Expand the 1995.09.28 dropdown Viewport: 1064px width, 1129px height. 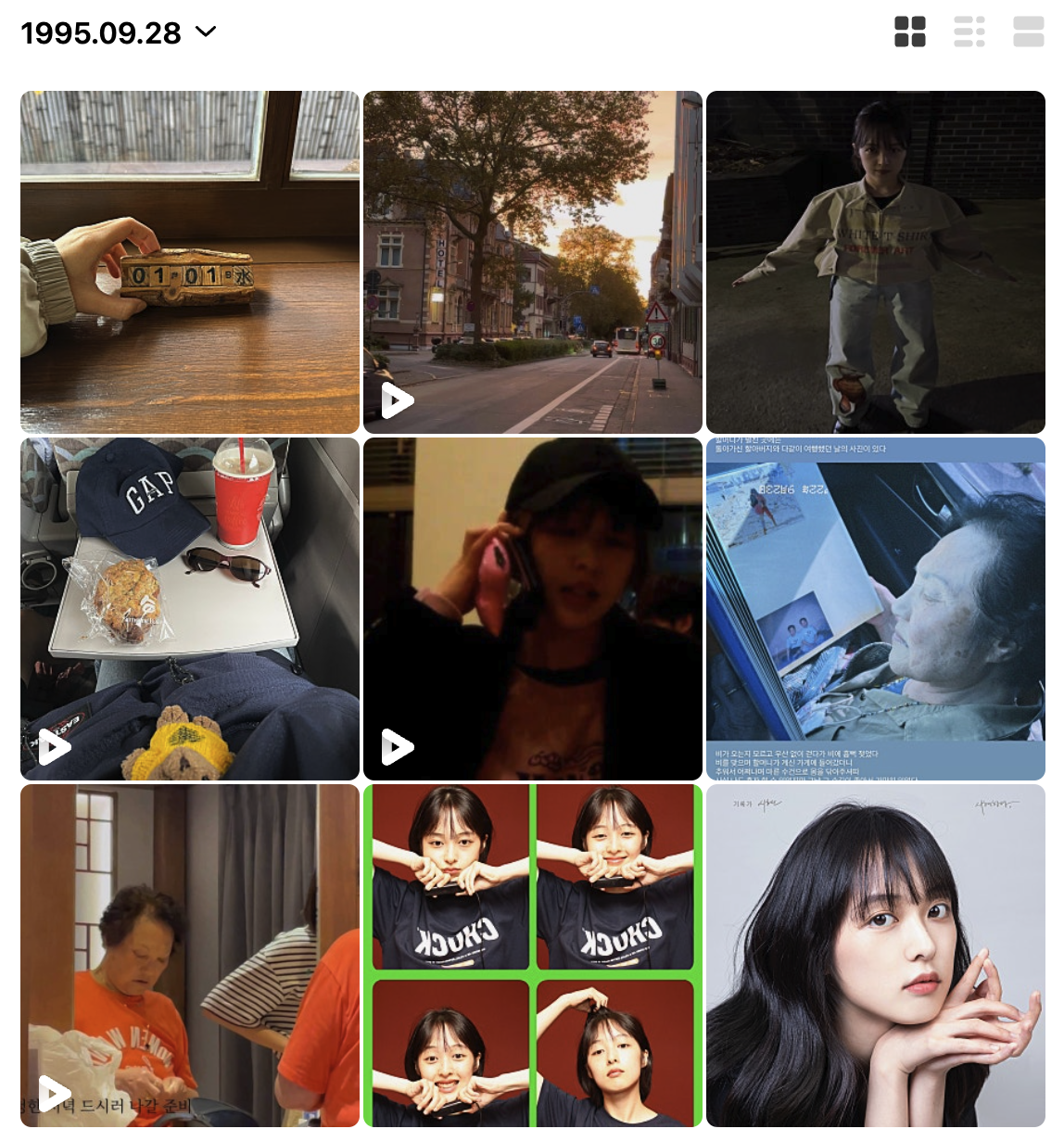206,32
